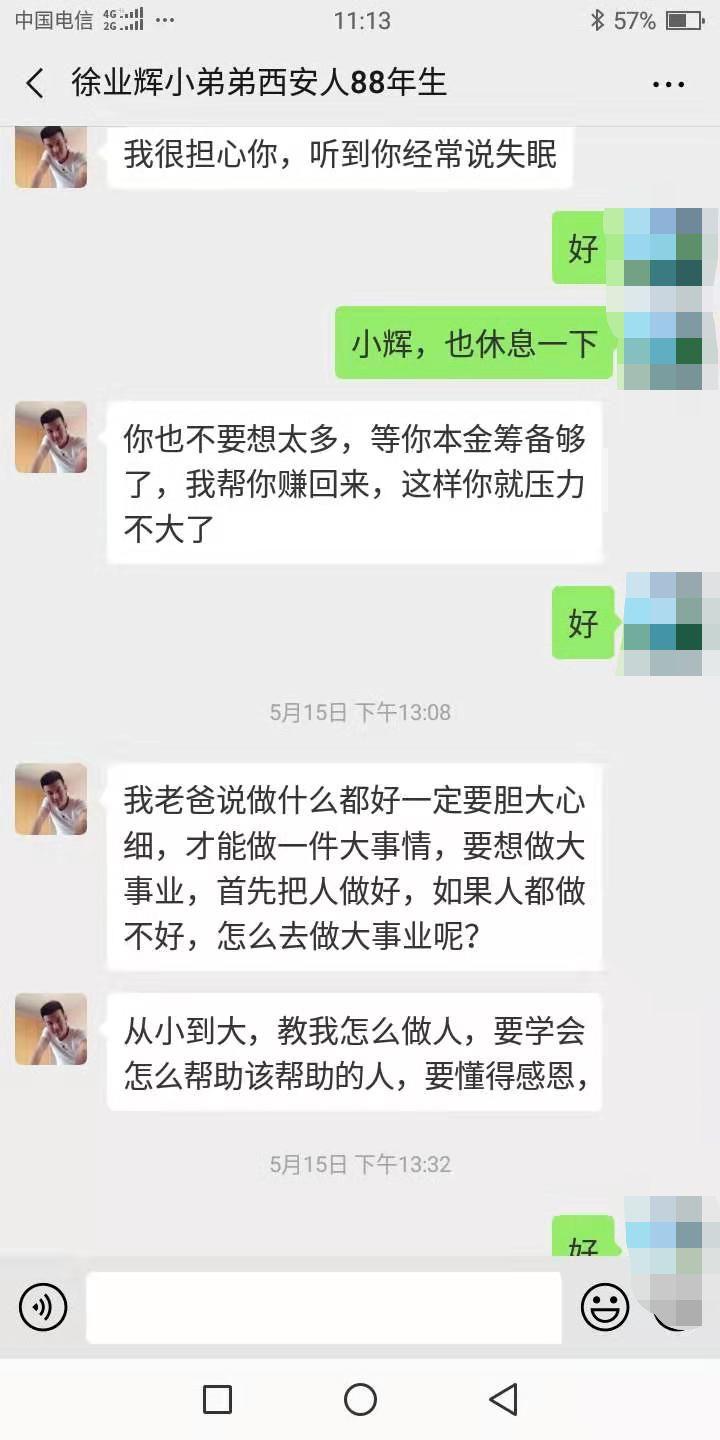Switch to voice message input

[x=43, y=1306]
